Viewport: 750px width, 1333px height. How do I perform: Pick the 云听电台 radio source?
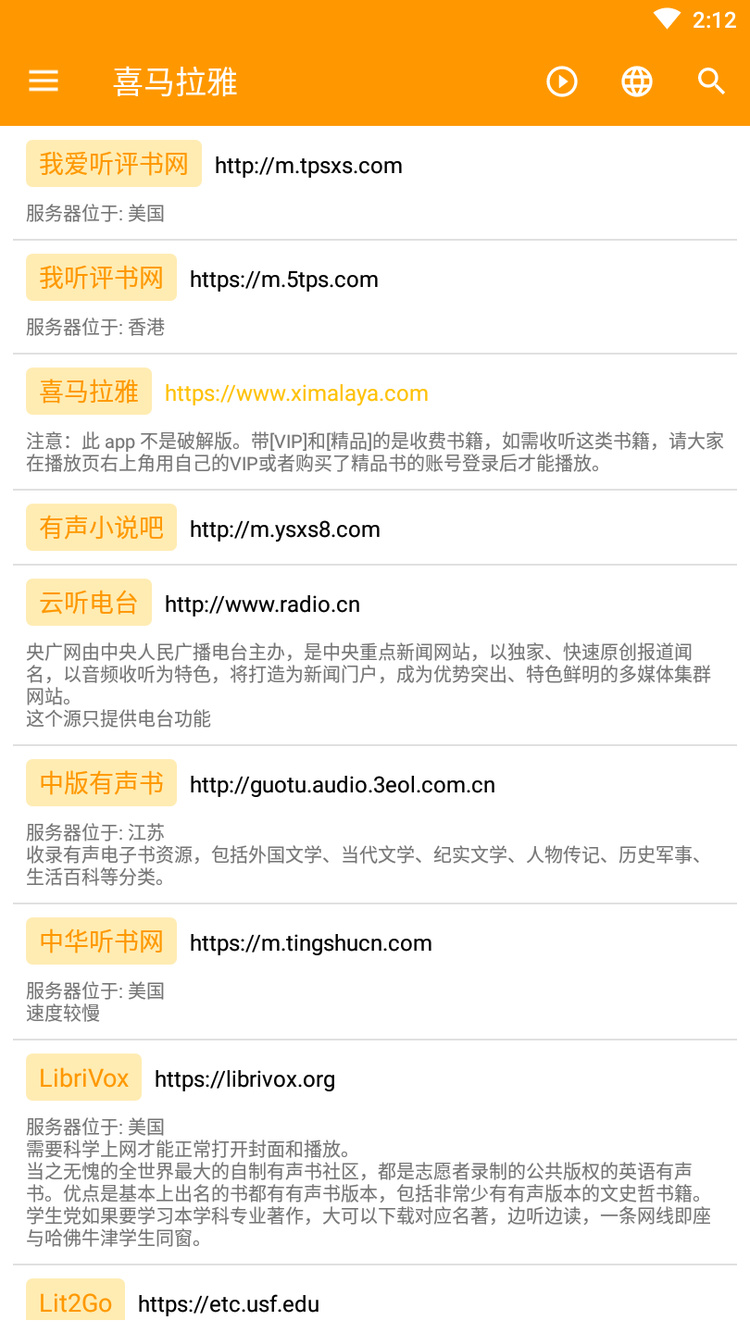[89, 603]
